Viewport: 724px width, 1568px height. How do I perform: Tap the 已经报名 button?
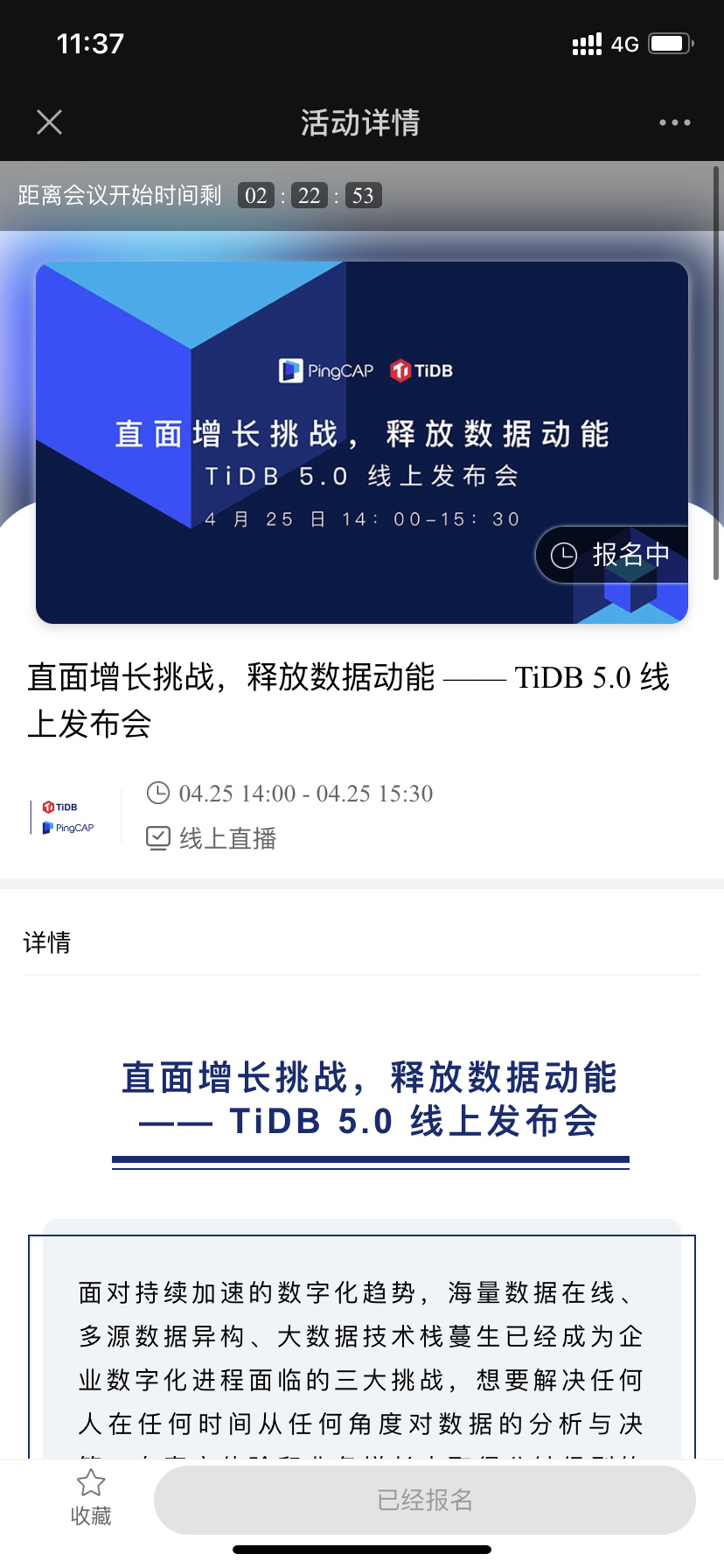[x=425, y=1500]
